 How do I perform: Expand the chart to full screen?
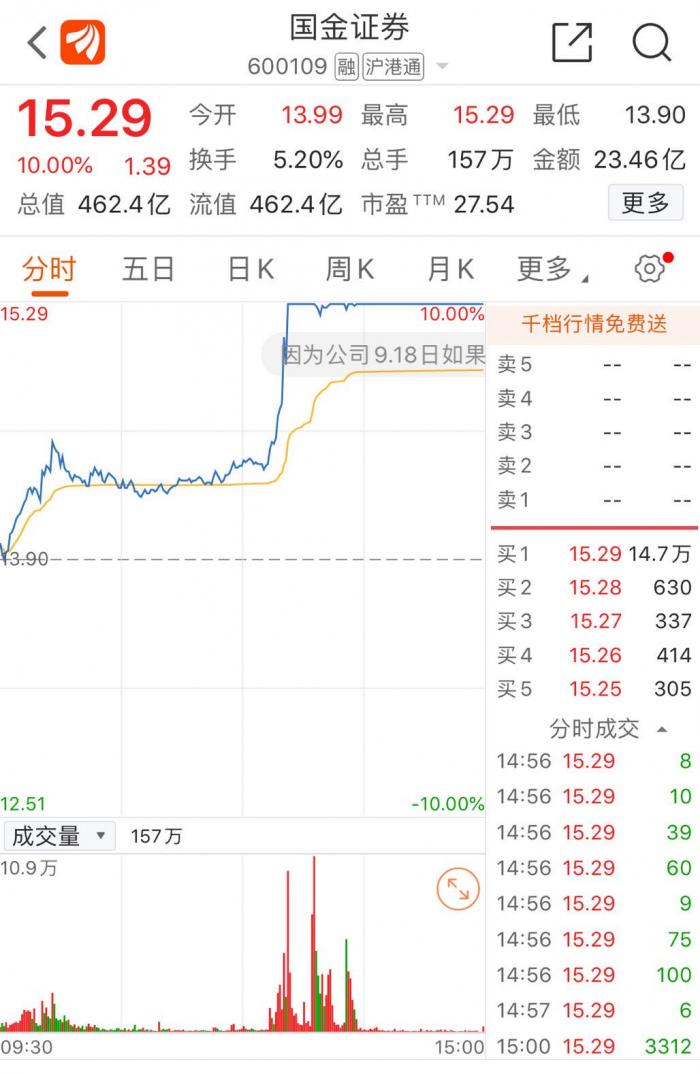tap(458, 889)
